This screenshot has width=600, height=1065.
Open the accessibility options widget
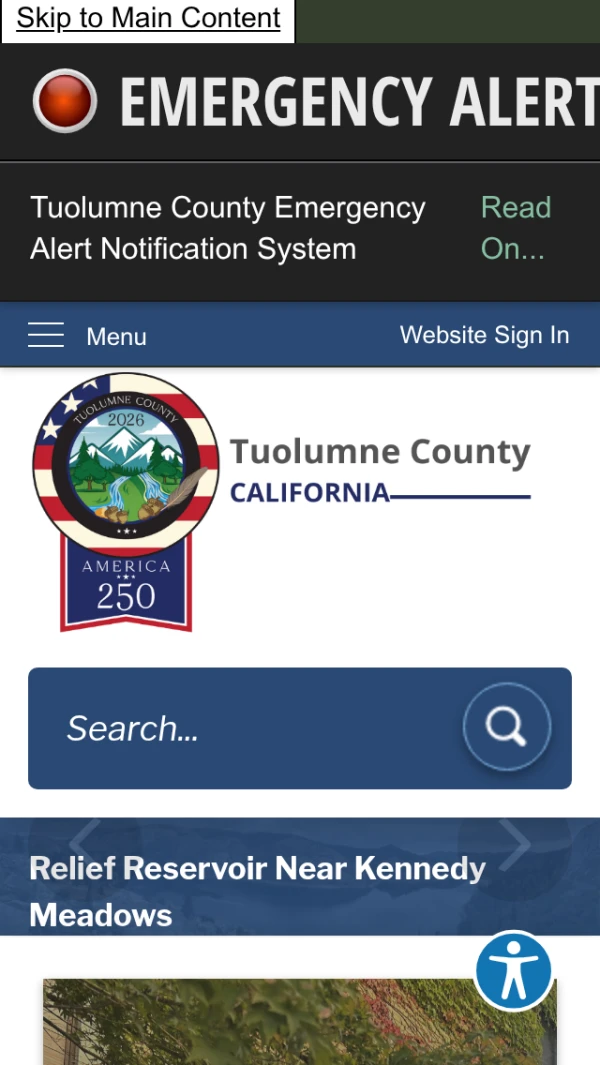514,970
